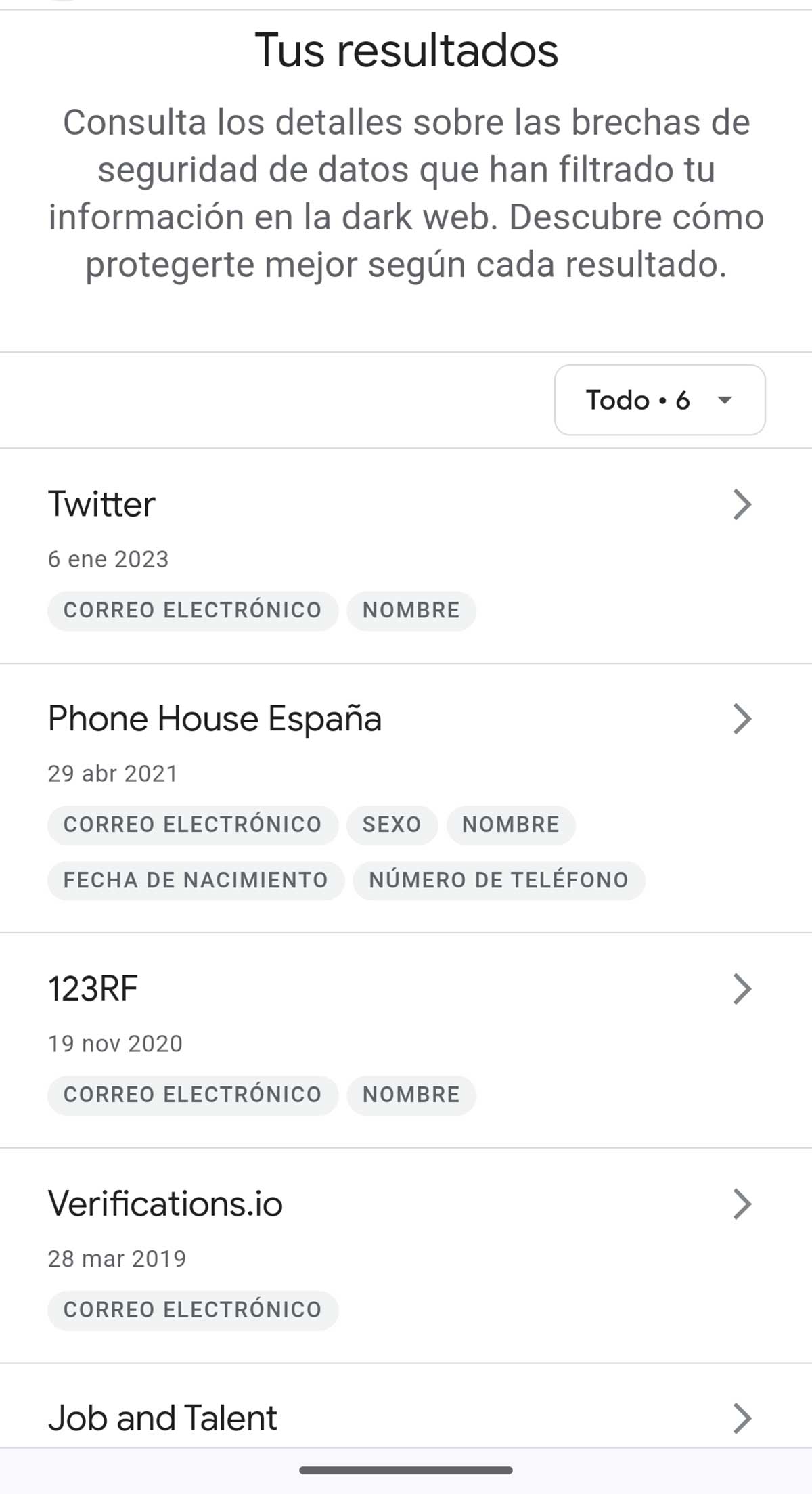812x1494 pixels.
Task: Open the Todo • 6 filter dropdown
Action: click(x=659, y=400)
